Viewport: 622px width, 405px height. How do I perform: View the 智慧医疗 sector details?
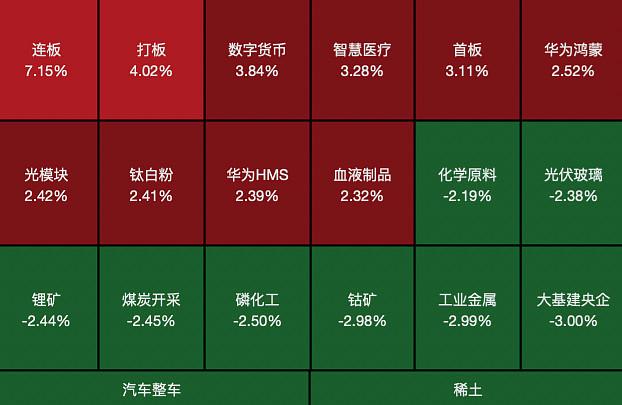click(362, 60)
